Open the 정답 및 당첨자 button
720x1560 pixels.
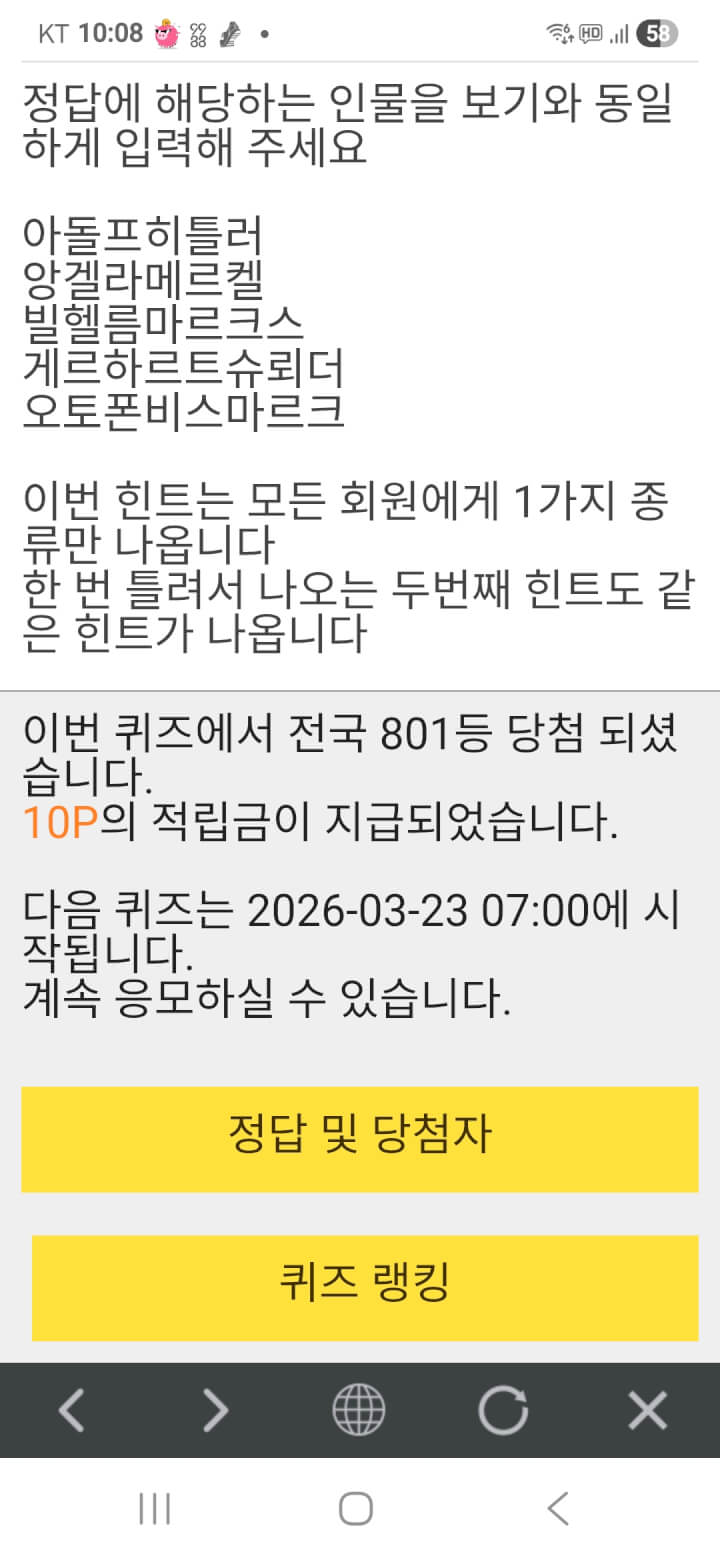point(360,1139)
